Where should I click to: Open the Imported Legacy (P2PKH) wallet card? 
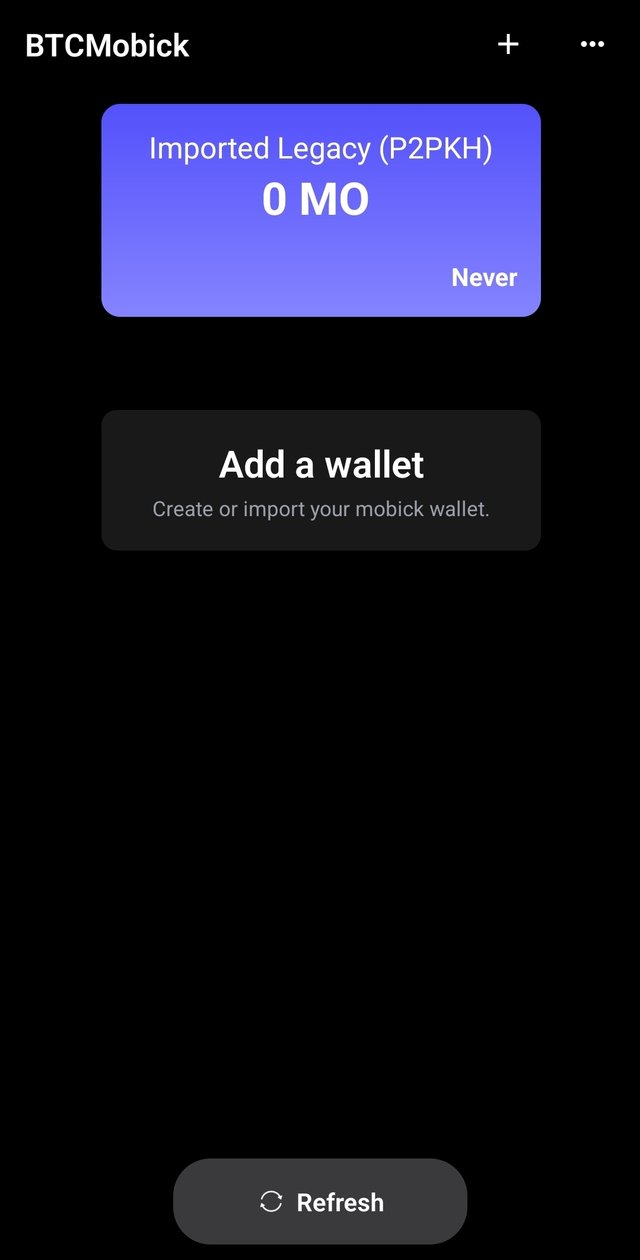(x=321, y=210)
